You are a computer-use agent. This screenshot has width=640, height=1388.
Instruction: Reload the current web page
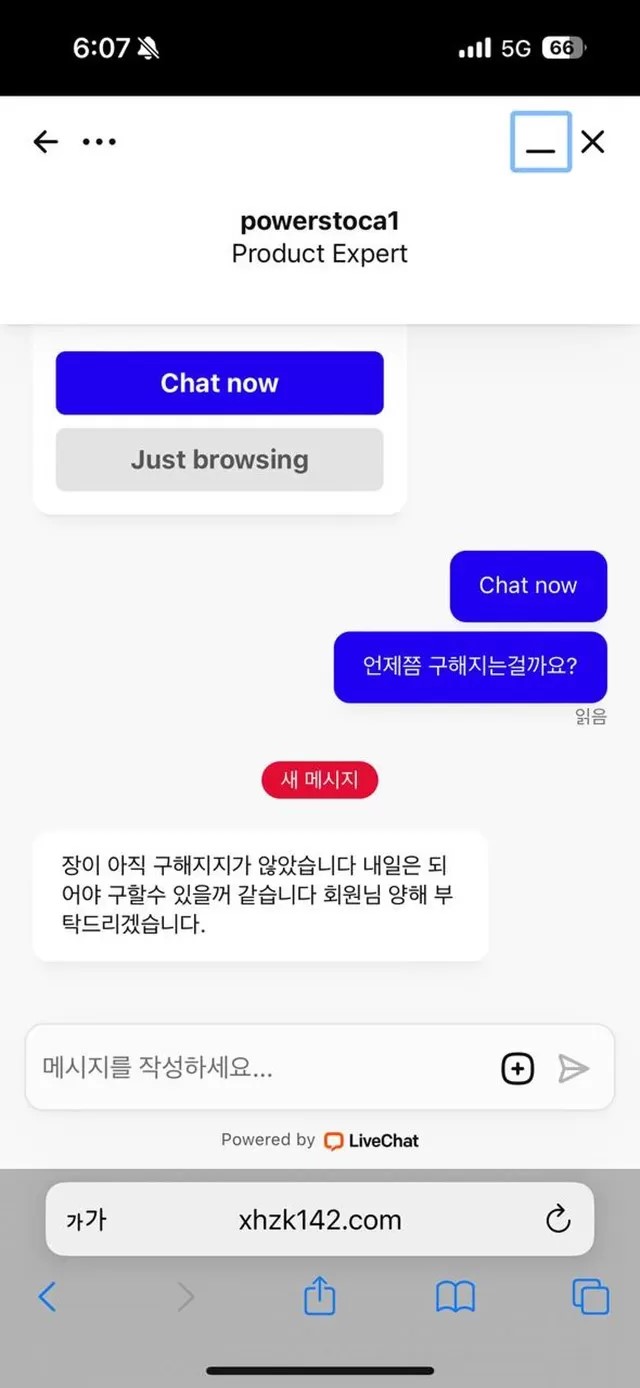click(x=557, y=1219)
